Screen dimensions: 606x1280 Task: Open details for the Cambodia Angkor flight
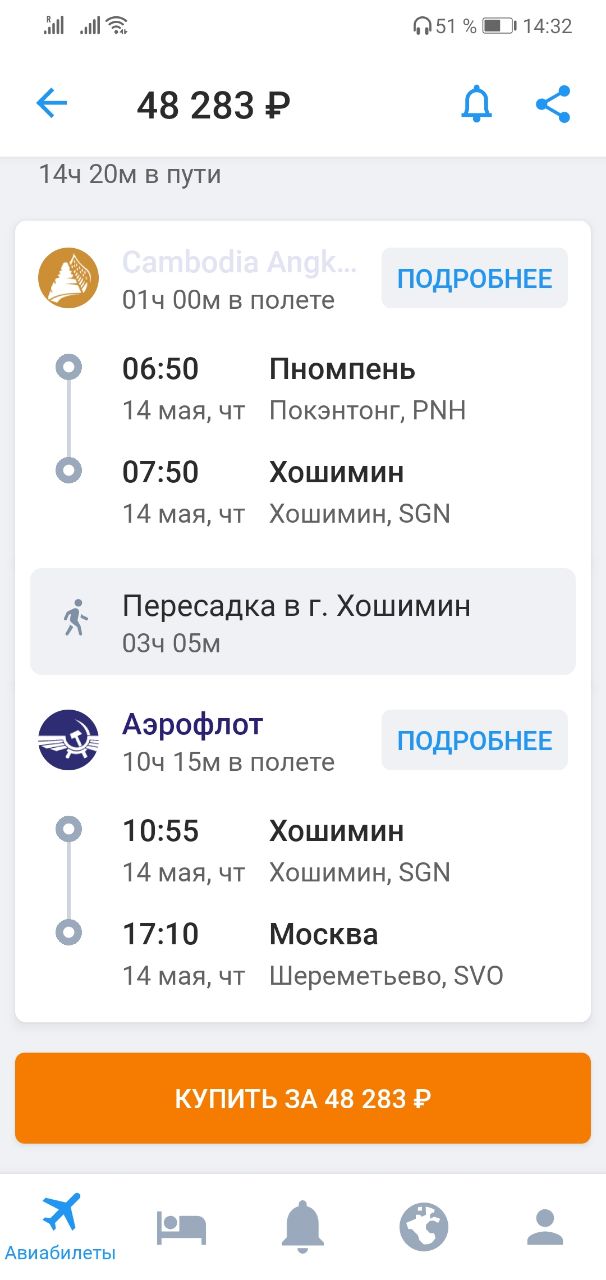tap(474, 278)
